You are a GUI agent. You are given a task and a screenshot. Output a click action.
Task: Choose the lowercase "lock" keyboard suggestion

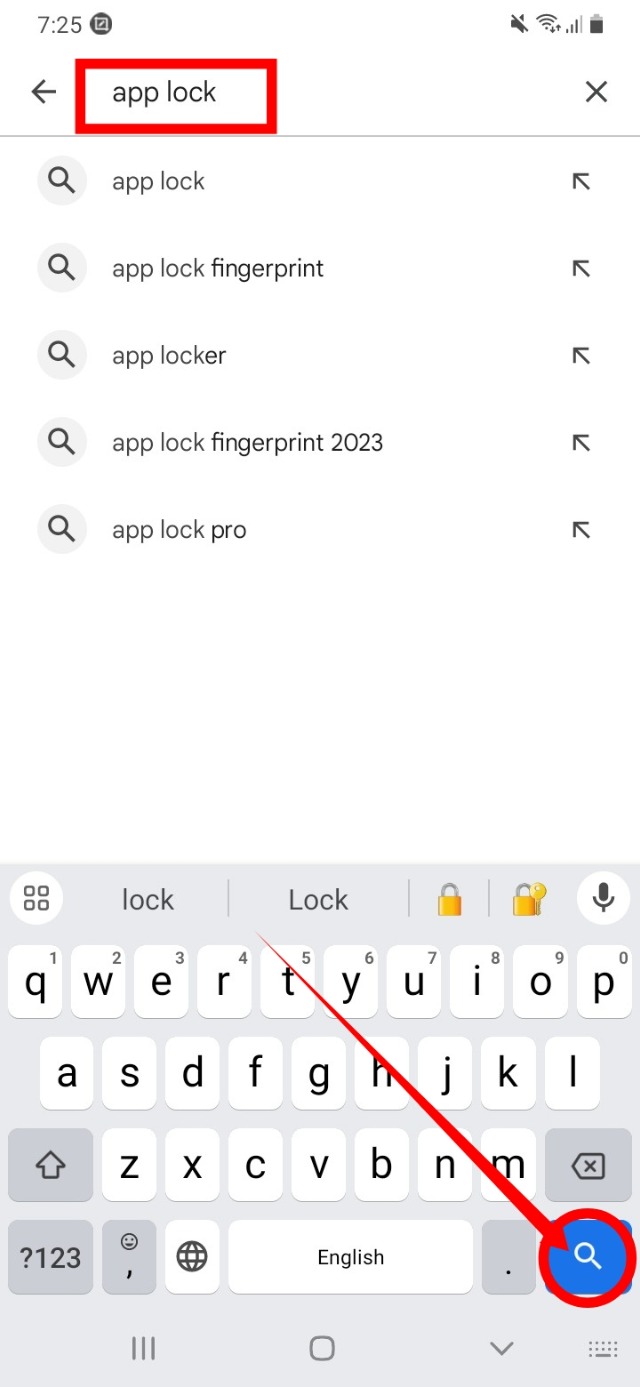(148, 900)
